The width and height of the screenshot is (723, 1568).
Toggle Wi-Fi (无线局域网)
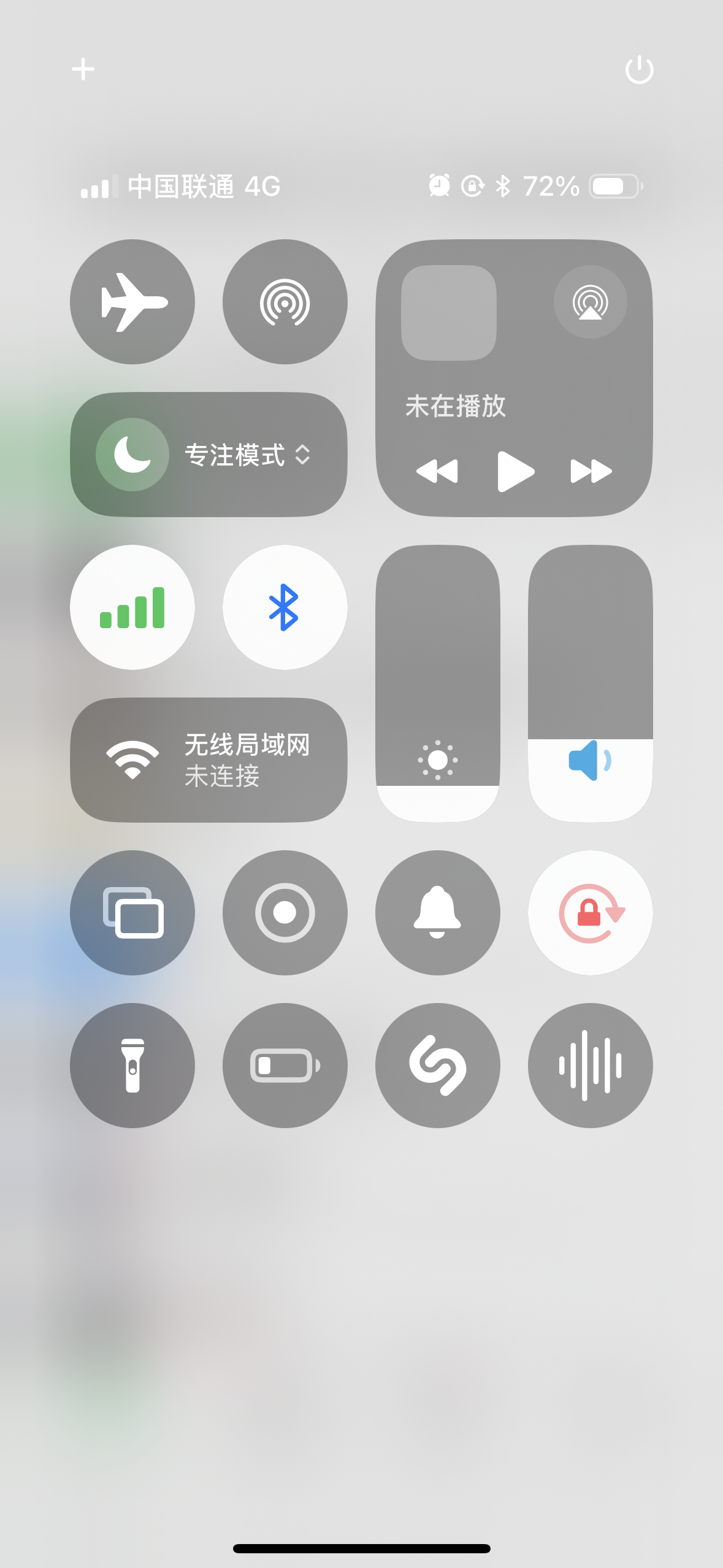coord(132,760)
